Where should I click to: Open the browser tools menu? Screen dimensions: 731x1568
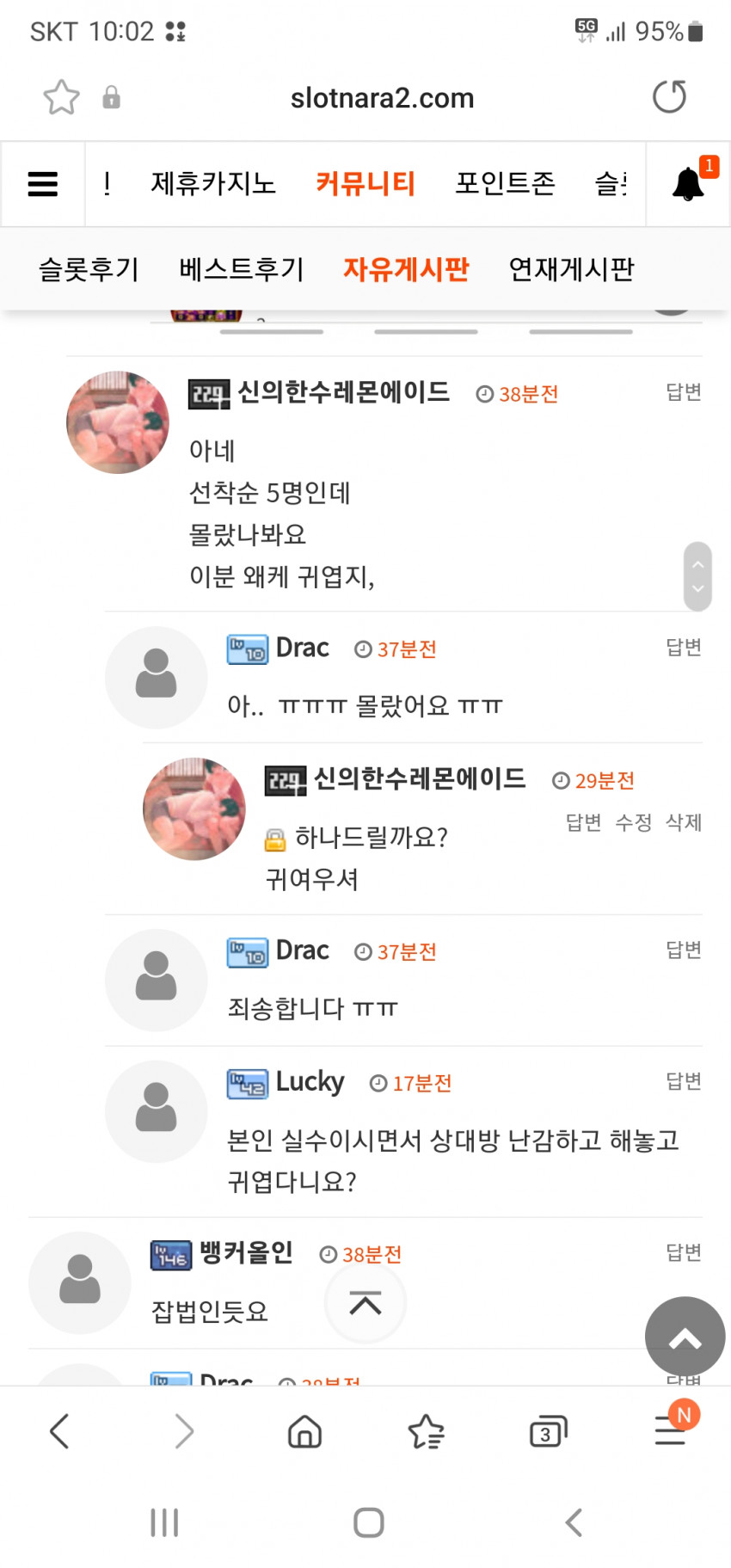pyautogui.click(x=671, y=1432)
